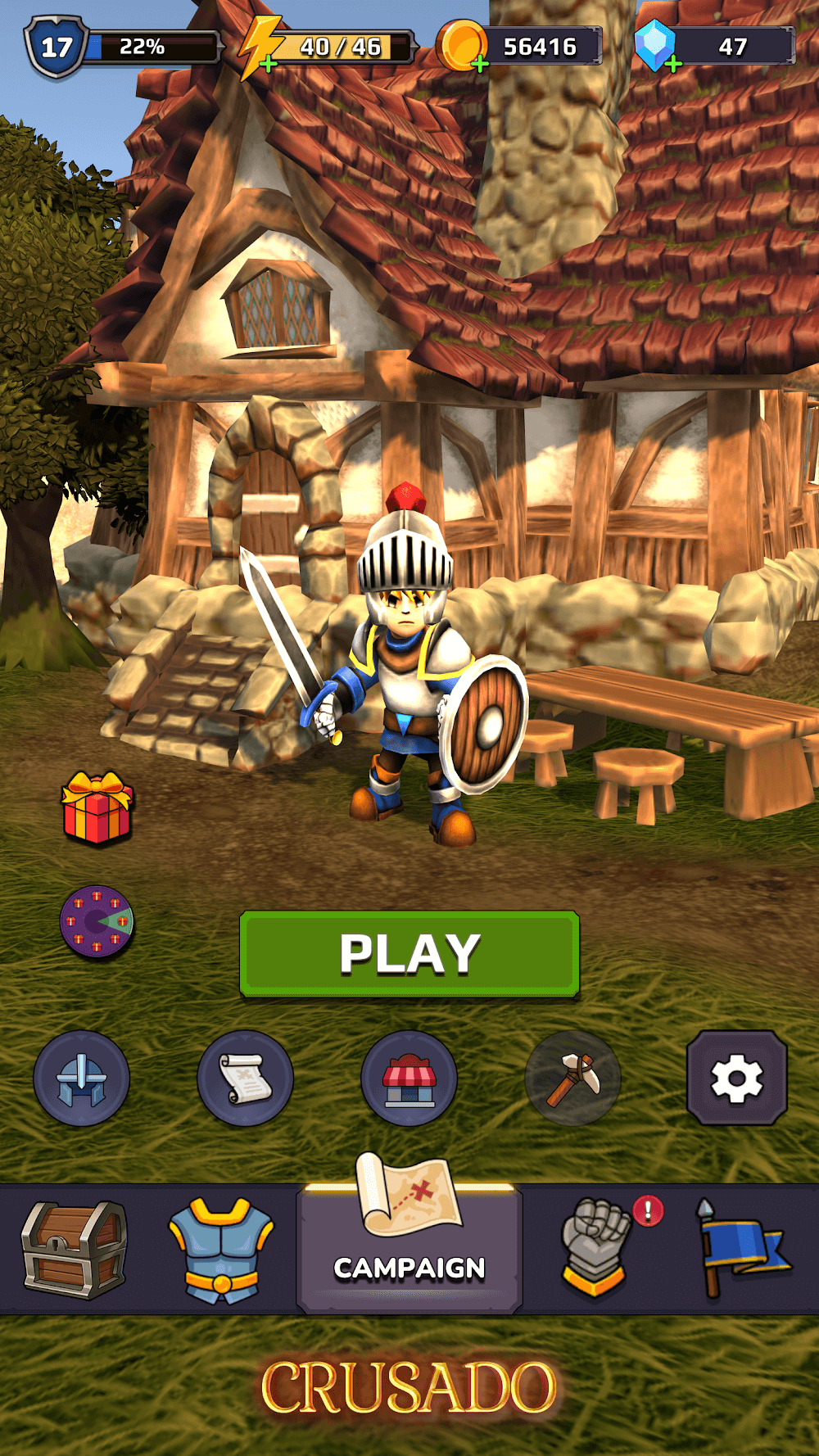This screenshot has width=819, height=1456.
Task: Switch to the treasure chest tab
Action: pyautogui.click(x=74, y=1249)
